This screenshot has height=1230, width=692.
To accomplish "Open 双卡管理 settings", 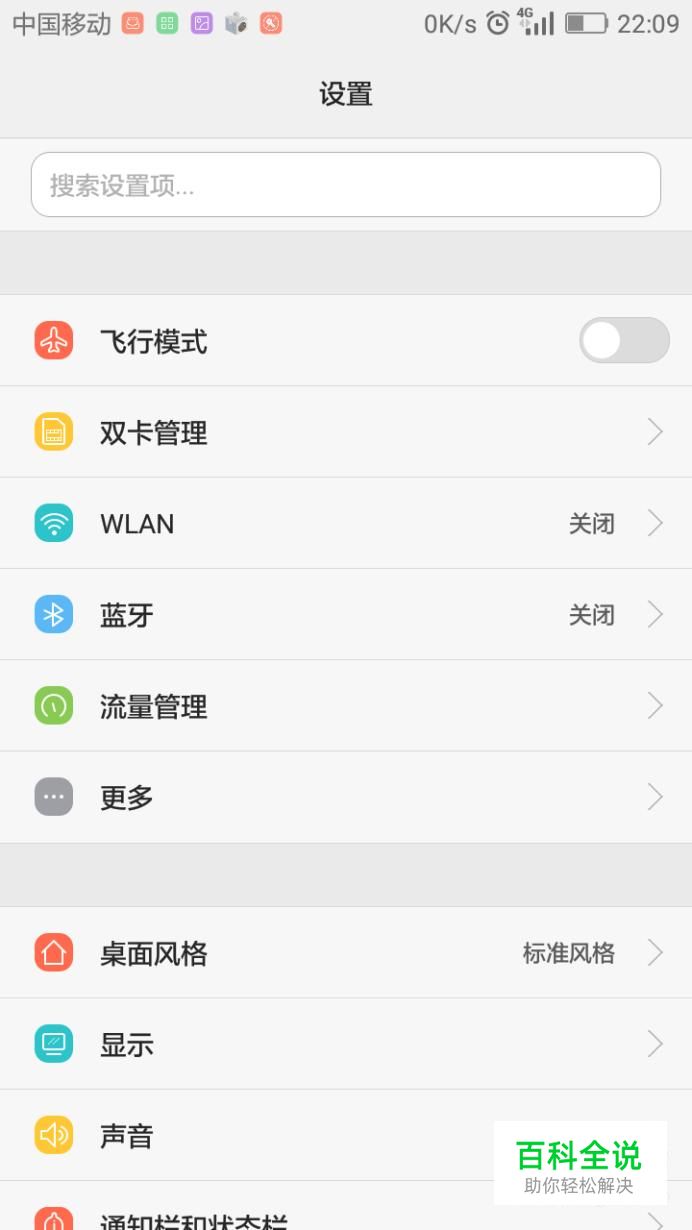I will 345,432.
